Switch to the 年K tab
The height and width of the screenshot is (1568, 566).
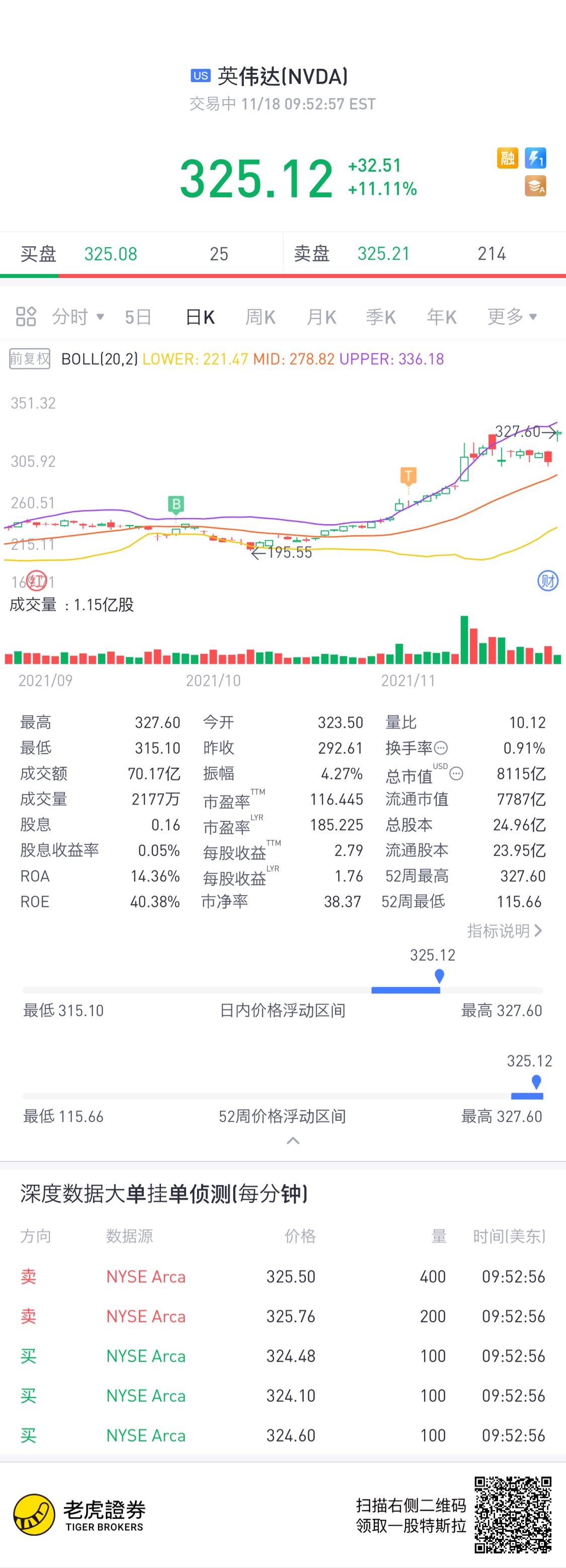pyautogui.click(x=441, y=317)
